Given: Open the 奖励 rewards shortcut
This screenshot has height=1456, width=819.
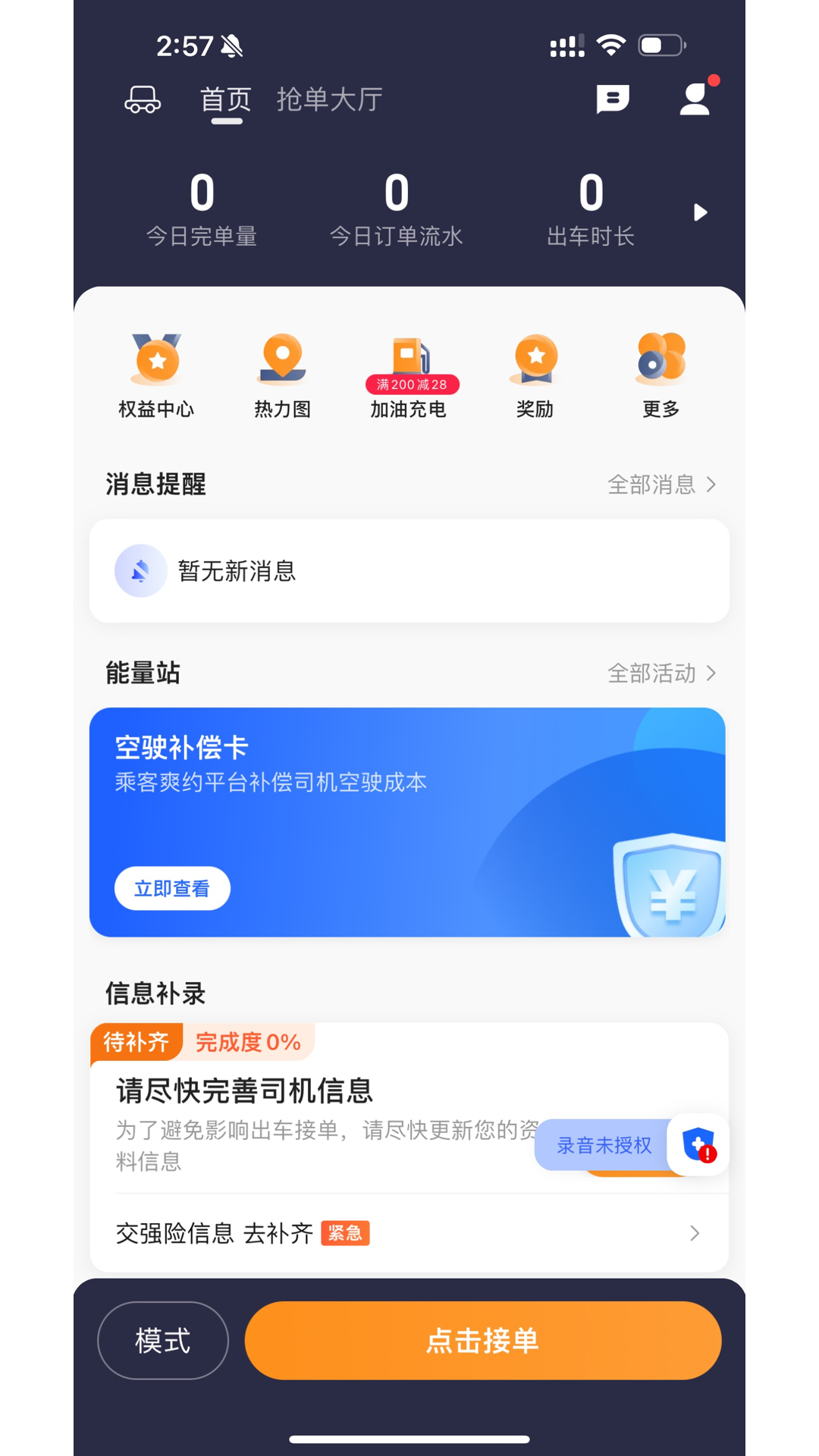Looking at the screenshot, I should click(x=535, y=375).
